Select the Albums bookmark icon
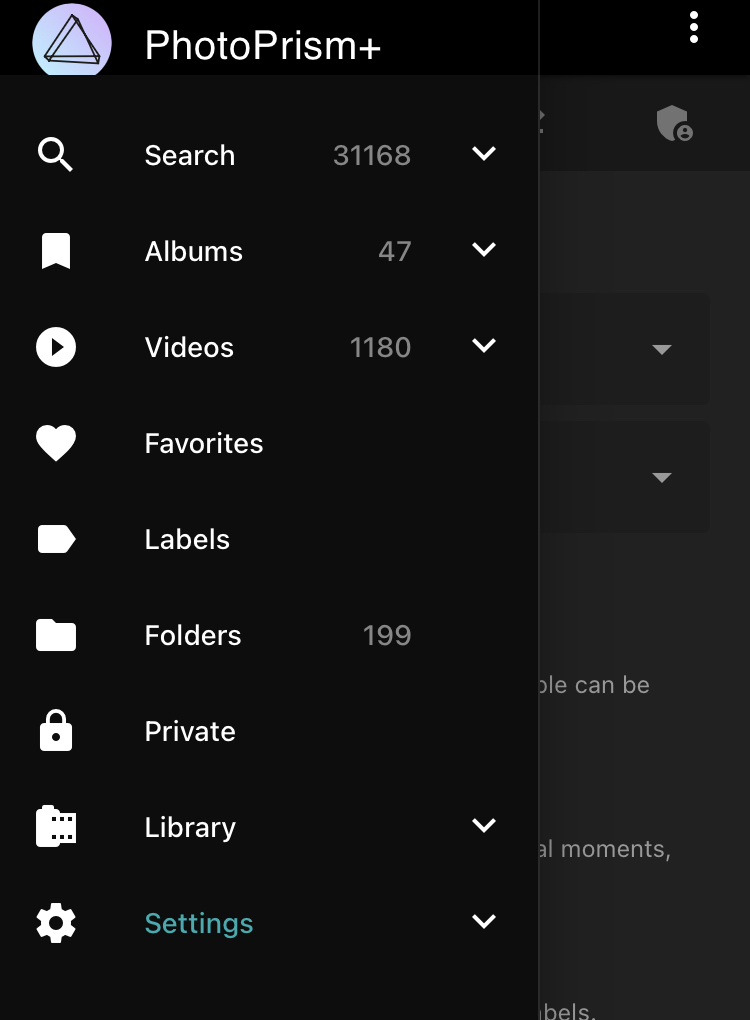This screenshot has width=750, height=1020. click(55, 251)
